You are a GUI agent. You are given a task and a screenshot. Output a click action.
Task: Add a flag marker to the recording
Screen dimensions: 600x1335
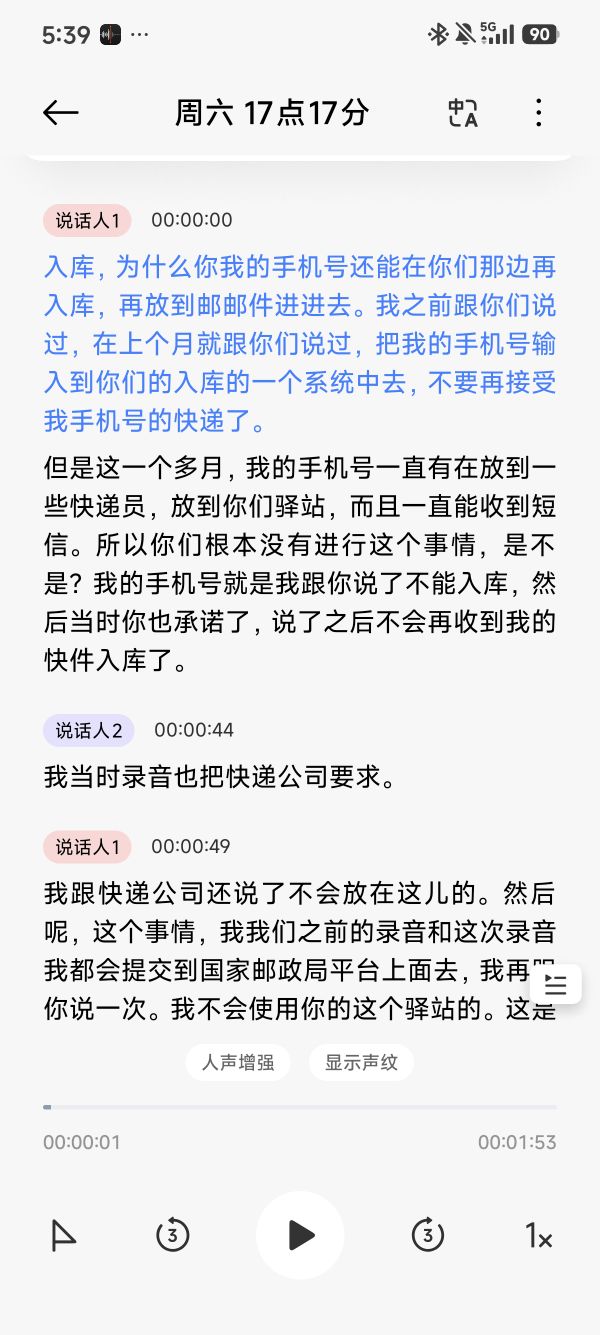(63, 1237)
